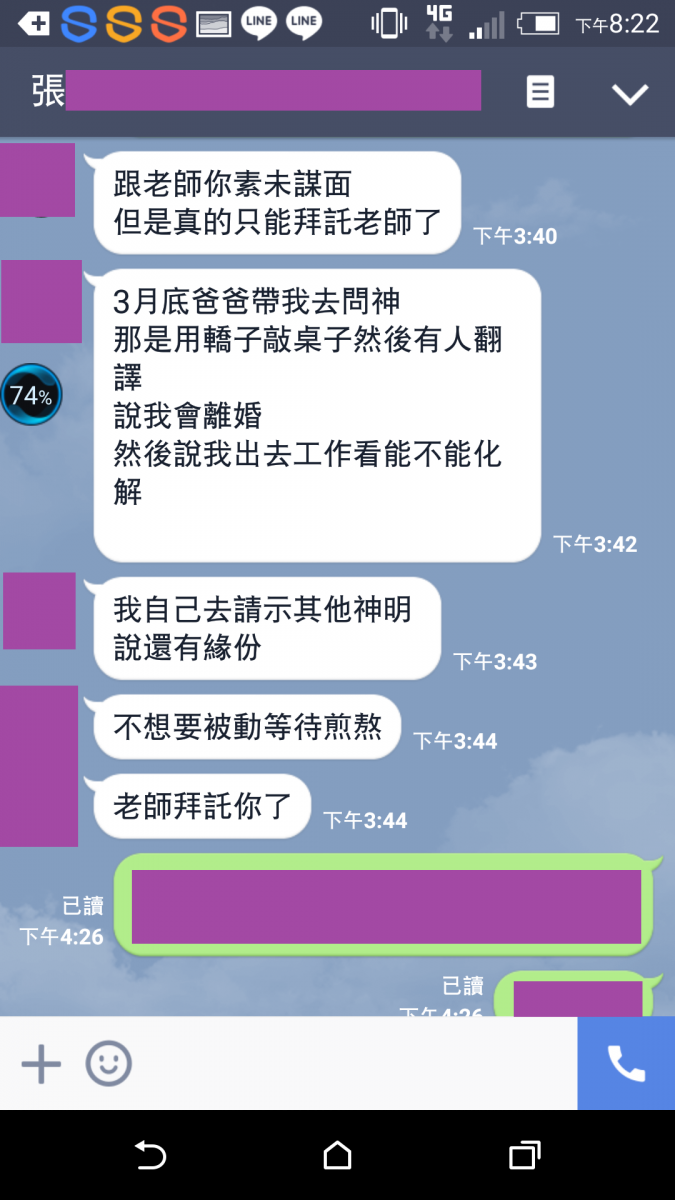The image size is (675, 1200).
Task: Go back with the system back button
Action: [150, 1156]
